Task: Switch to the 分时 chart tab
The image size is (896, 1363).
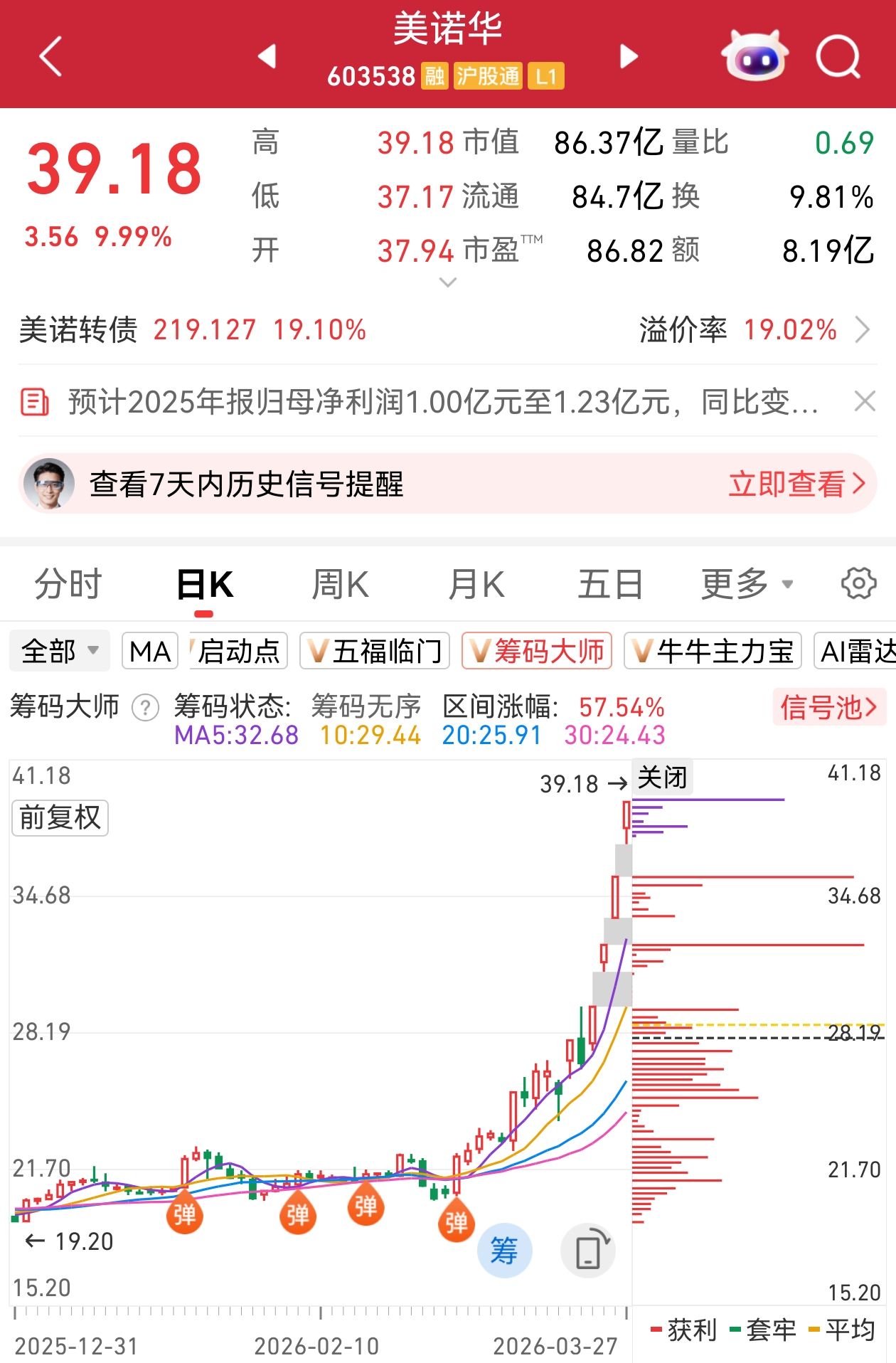Action: click(68, 585)
